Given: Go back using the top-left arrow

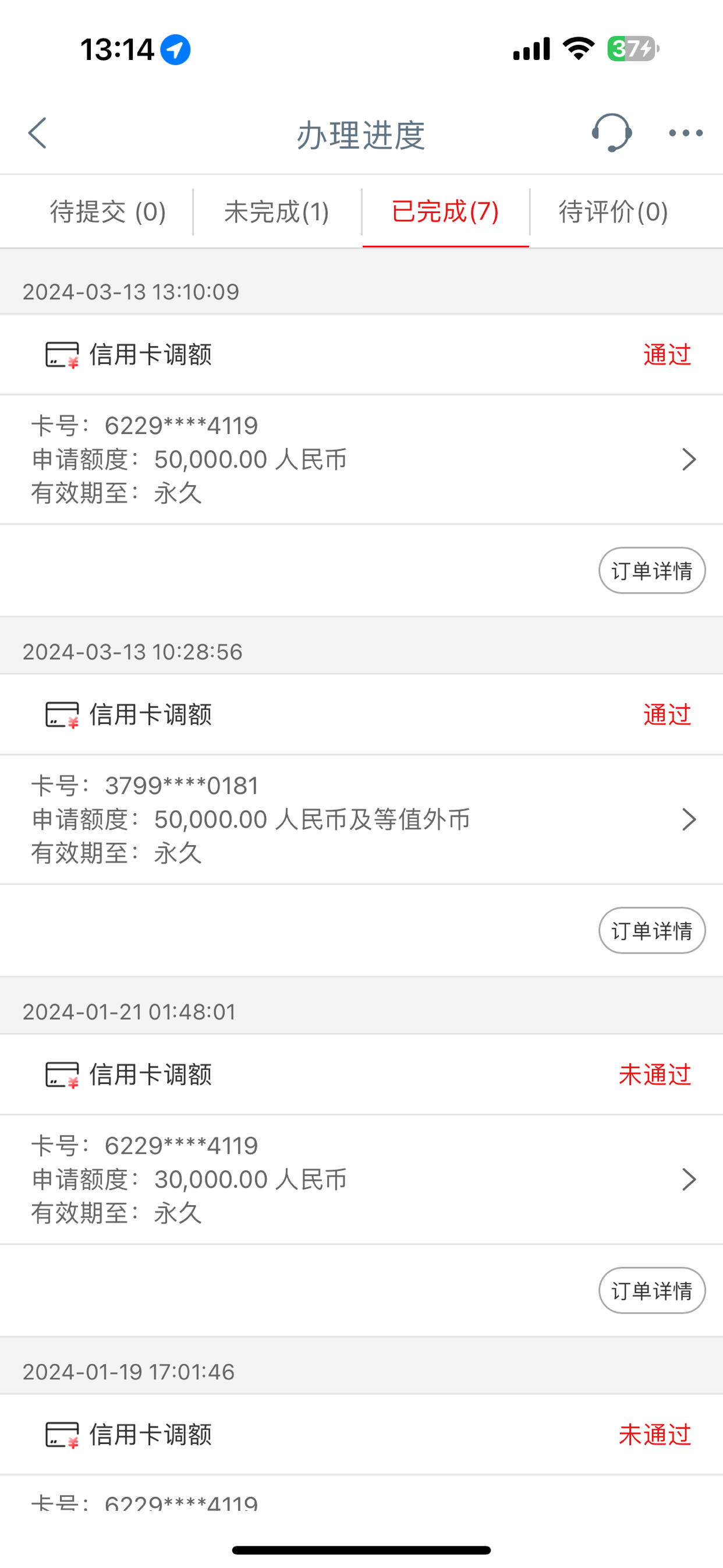Looking at the screenshot, I should [38, 133].
